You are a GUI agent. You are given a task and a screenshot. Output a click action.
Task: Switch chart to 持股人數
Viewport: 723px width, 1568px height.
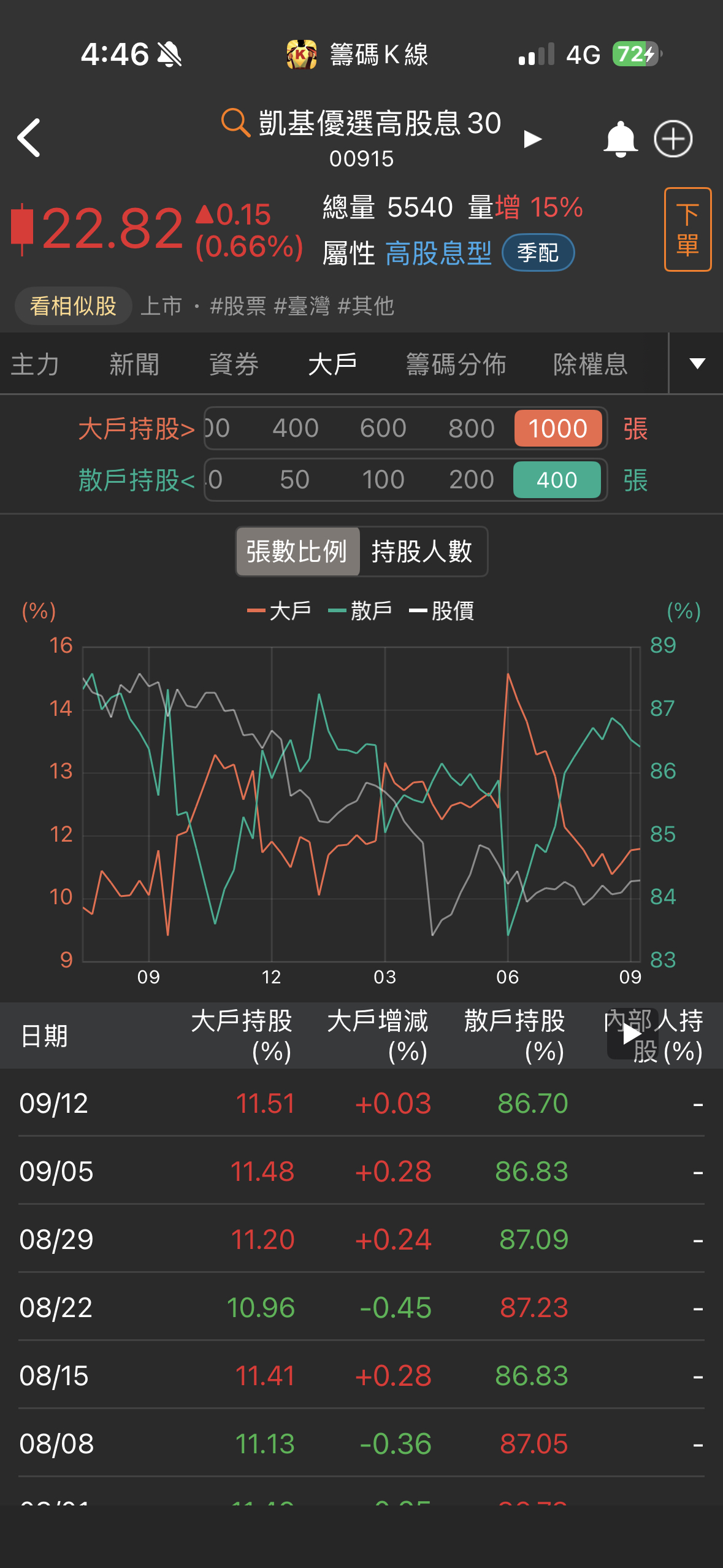422,551
